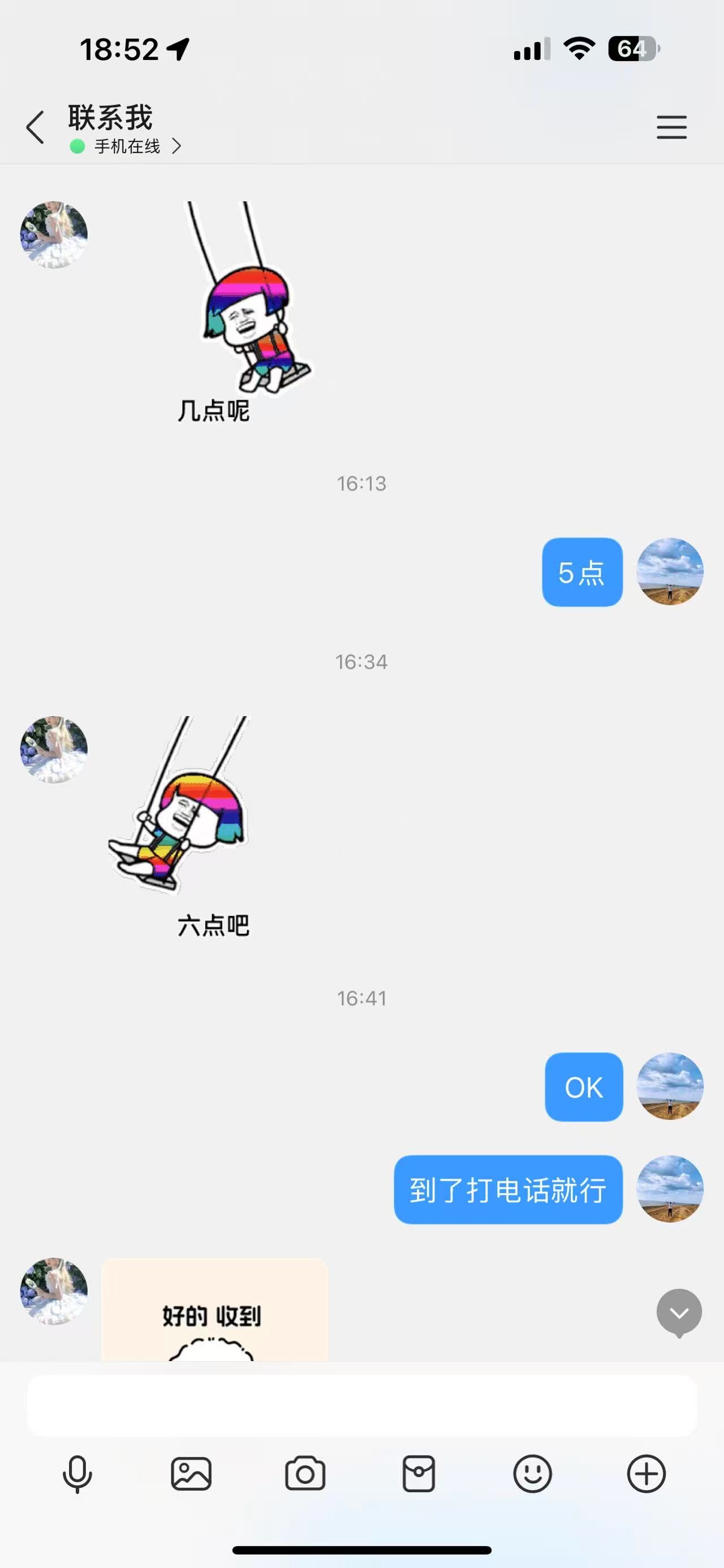
Task: Tap the battery indicator showing 64
Action: [x=631, y=49]
